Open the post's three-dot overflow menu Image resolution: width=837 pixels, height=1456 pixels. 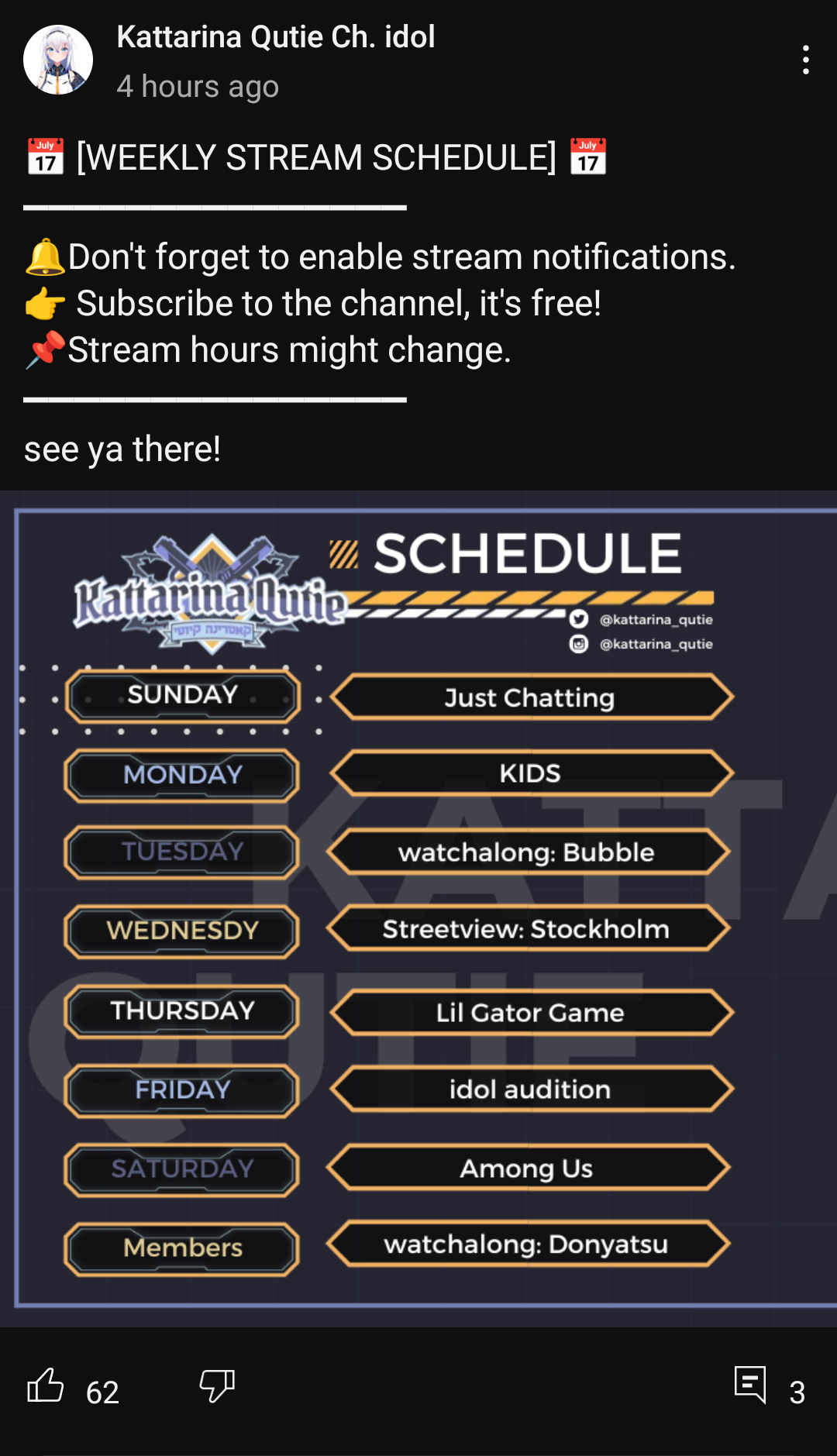(806, 60)
